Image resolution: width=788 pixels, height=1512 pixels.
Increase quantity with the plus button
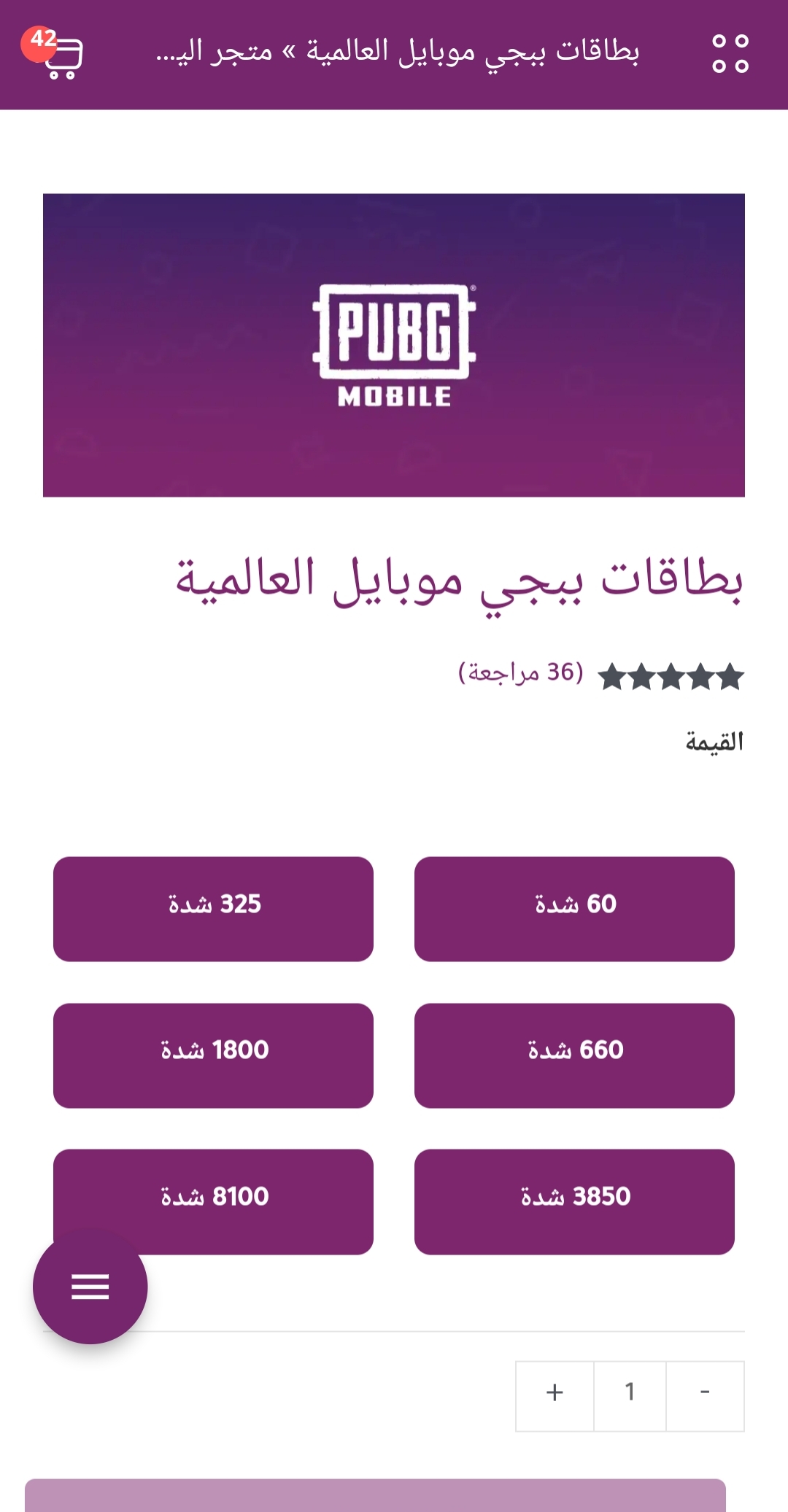pyautogui.click(x=555, y=1396)
